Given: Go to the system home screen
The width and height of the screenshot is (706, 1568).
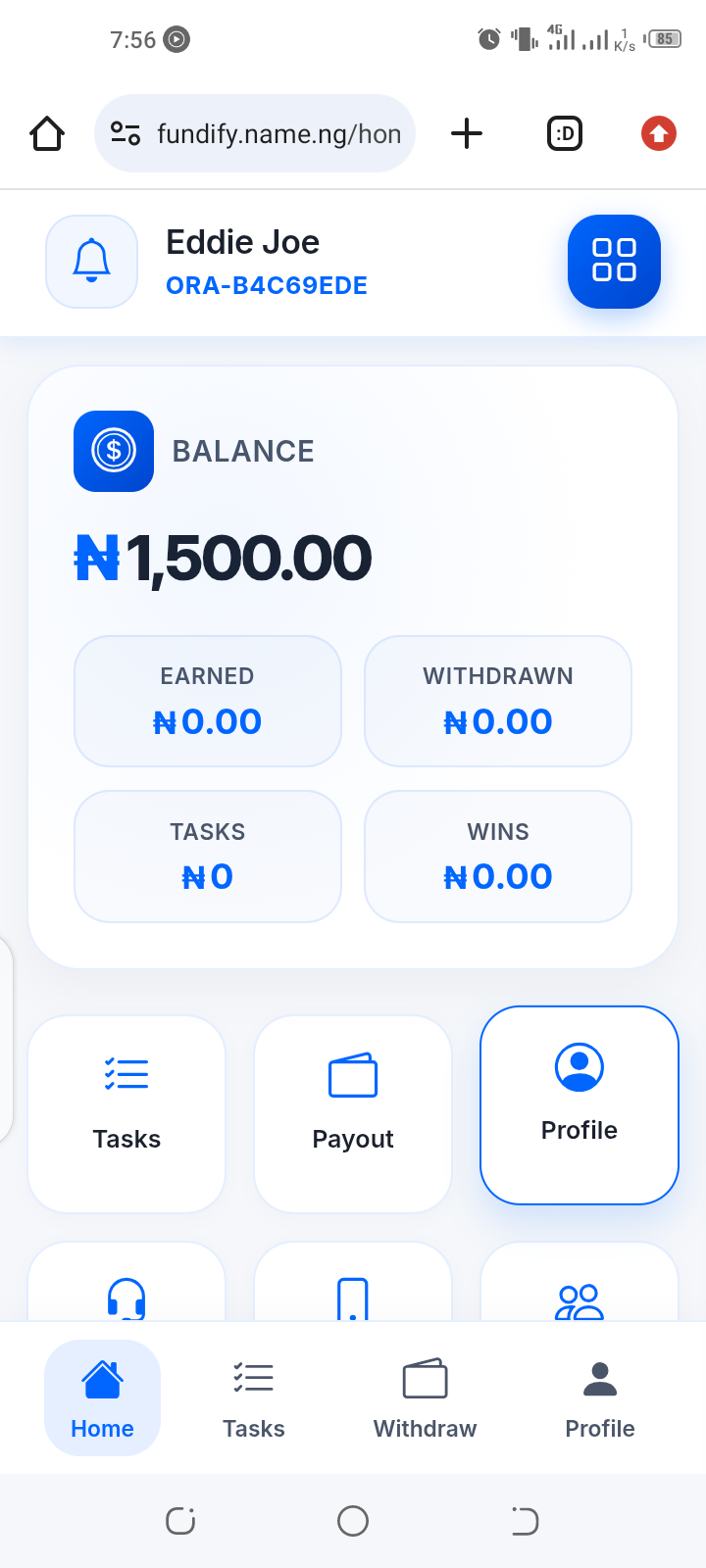Looking at the screenshot, I should [x=353, y=1521].
